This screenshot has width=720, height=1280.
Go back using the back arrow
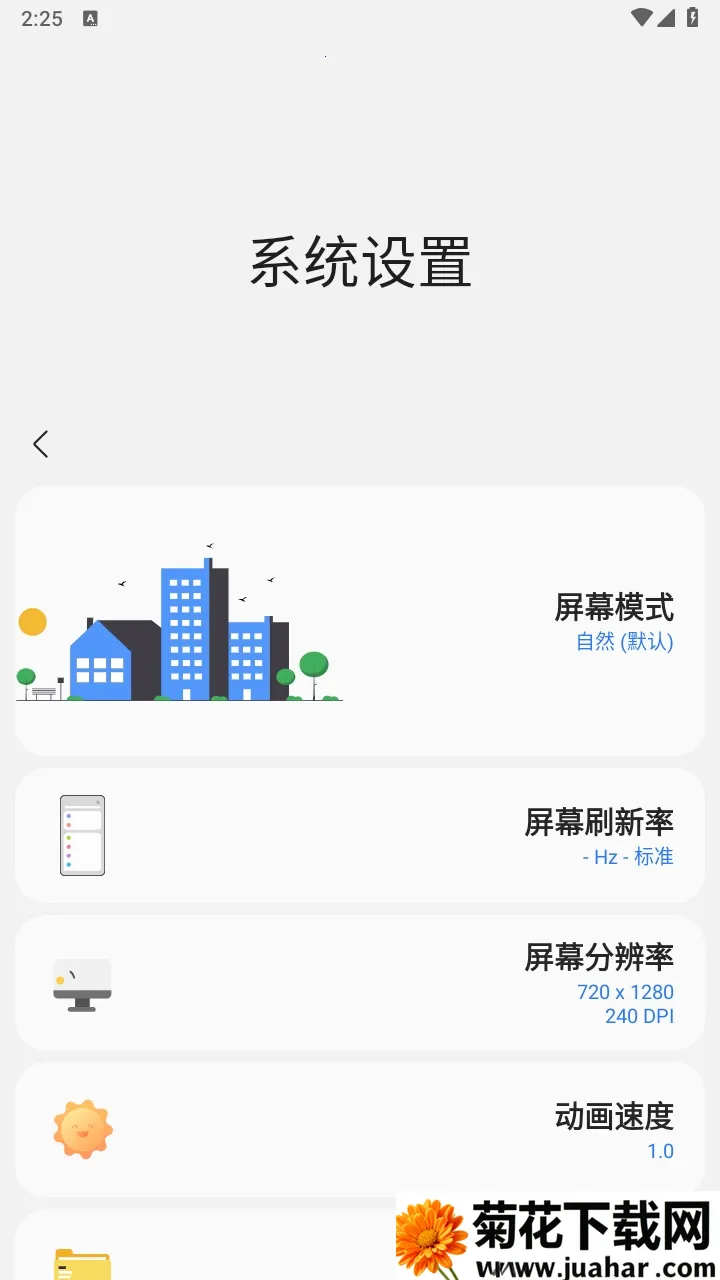tap(41, 444)
